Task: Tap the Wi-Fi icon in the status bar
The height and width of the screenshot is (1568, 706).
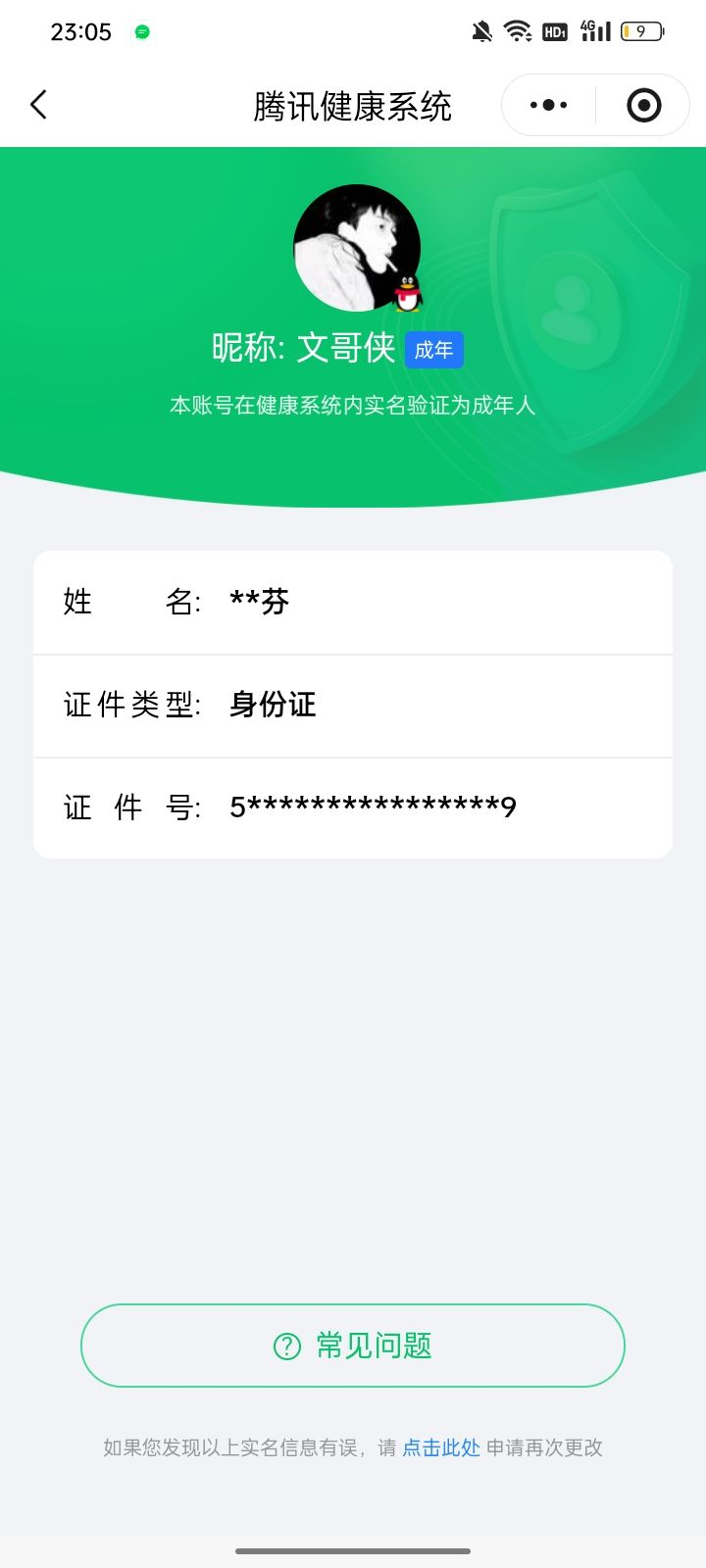Action: click(517, 30)
